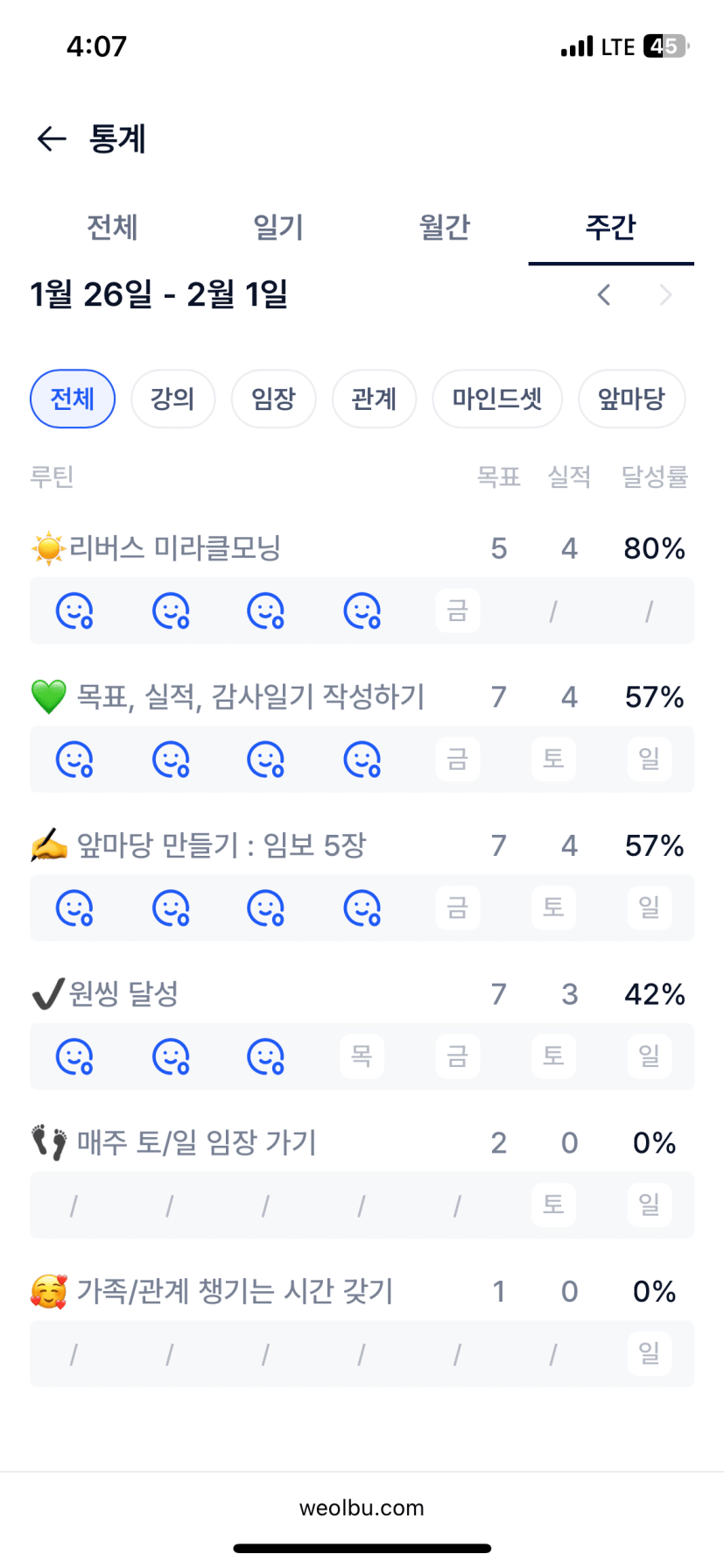Go to the next week

665,295
